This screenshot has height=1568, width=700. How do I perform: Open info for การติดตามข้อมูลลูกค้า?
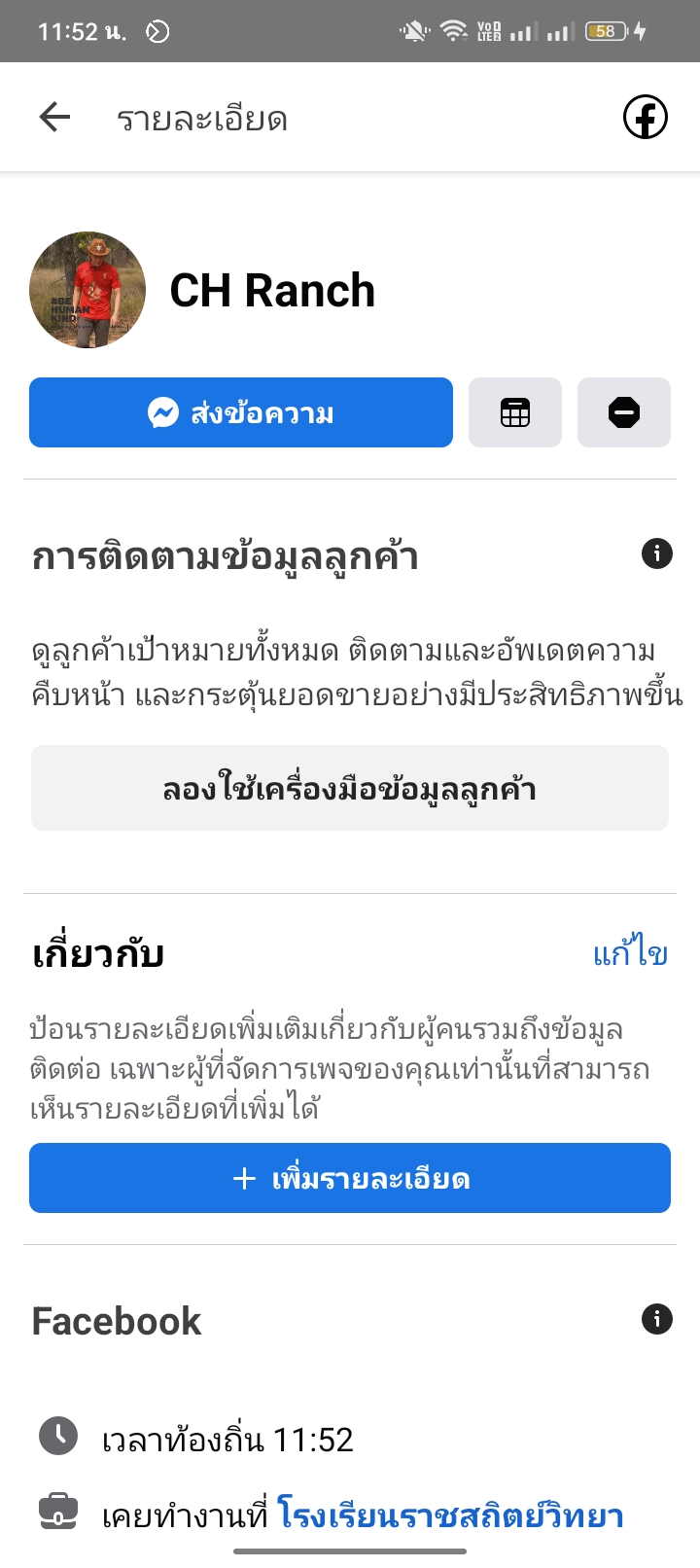click(x=657, y=554)
